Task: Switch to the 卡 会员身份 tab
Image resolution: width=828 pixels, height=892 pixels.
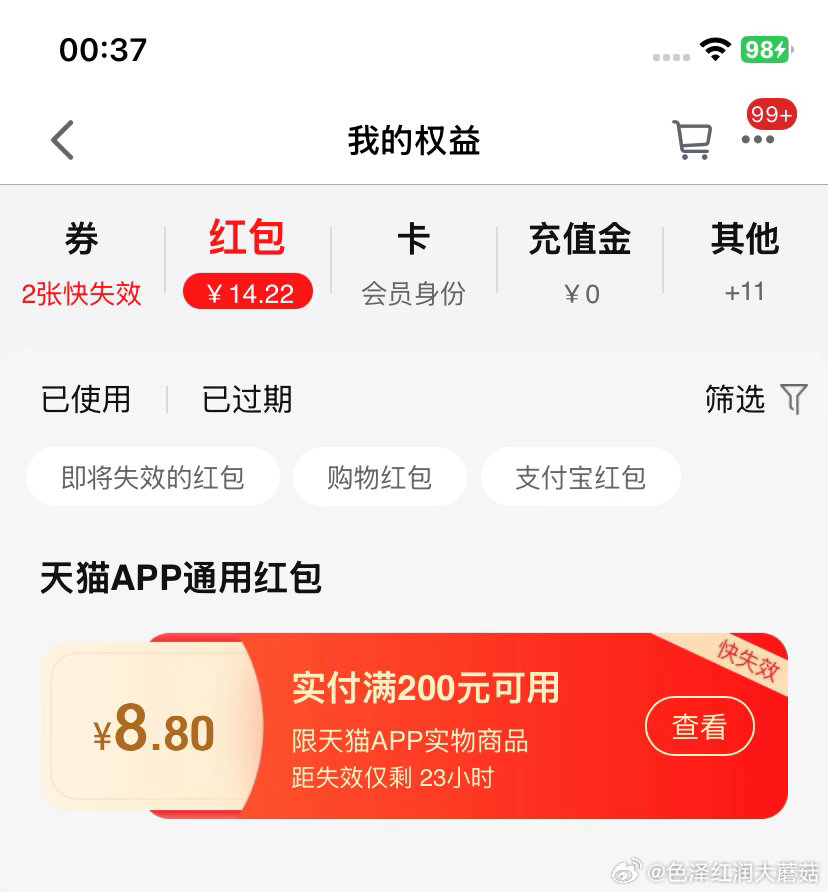Action: click(x=413, y=263)
